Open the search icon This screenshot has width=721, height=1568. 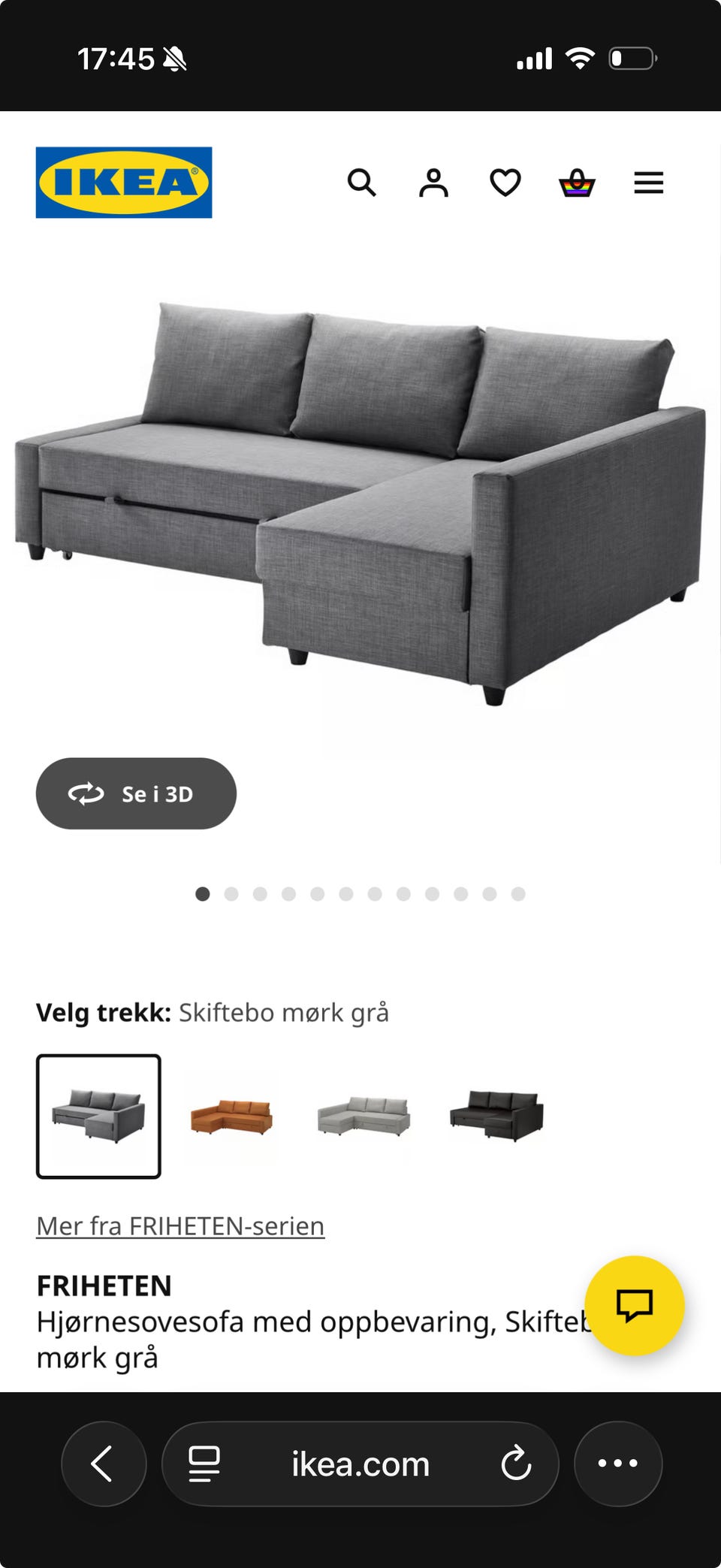pyautogui.click(x=362, y=183)
